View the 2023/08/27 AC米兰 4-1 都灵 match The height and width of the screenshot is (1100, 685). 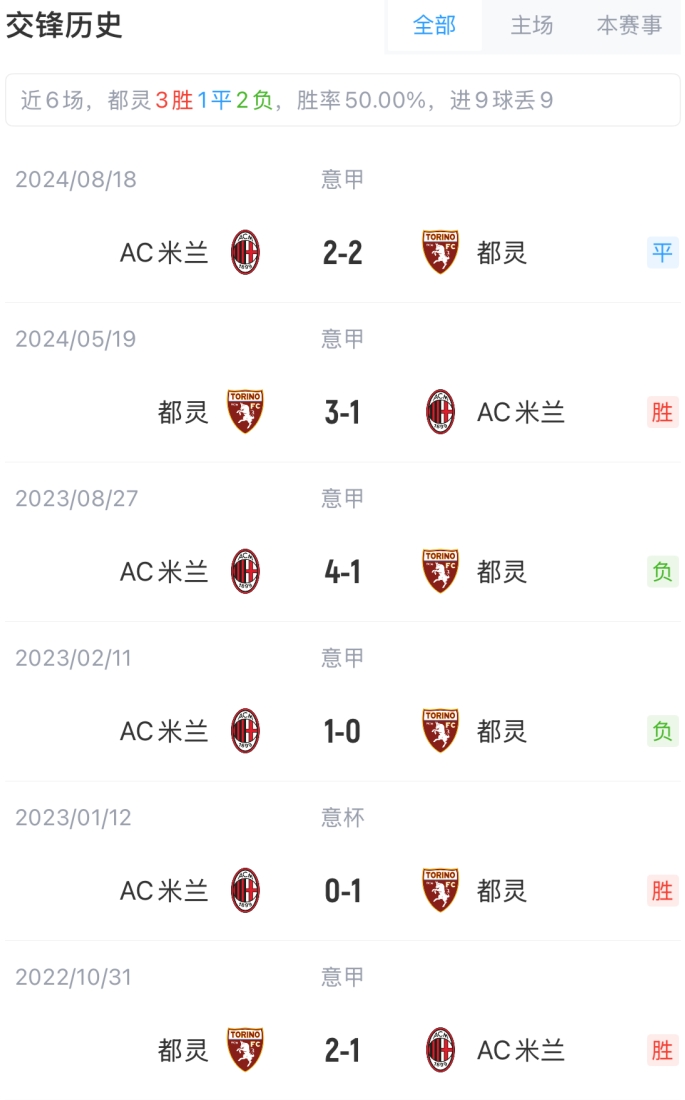pos(342,571)
